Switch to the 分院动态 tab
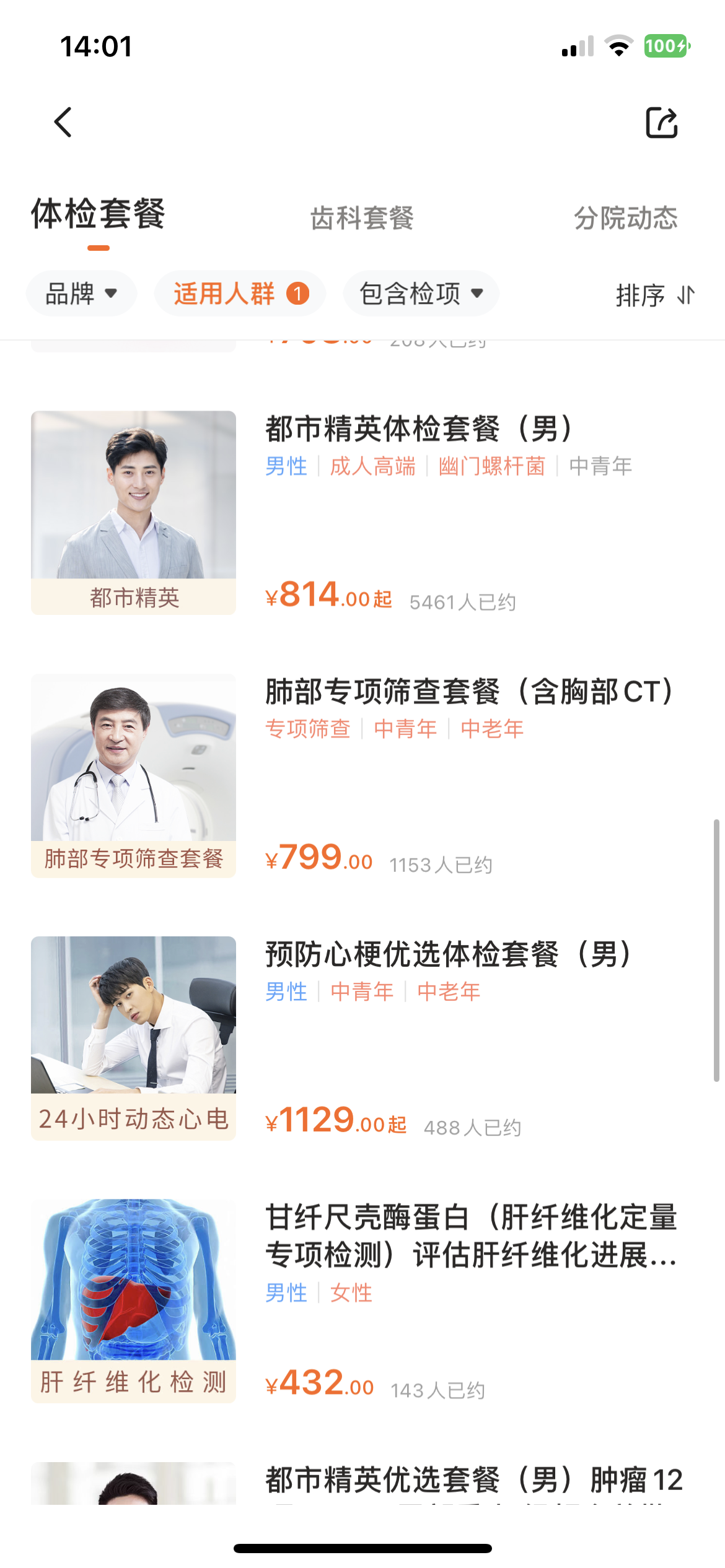Screen dimensions: 725x1568 (x=626, y=218)
